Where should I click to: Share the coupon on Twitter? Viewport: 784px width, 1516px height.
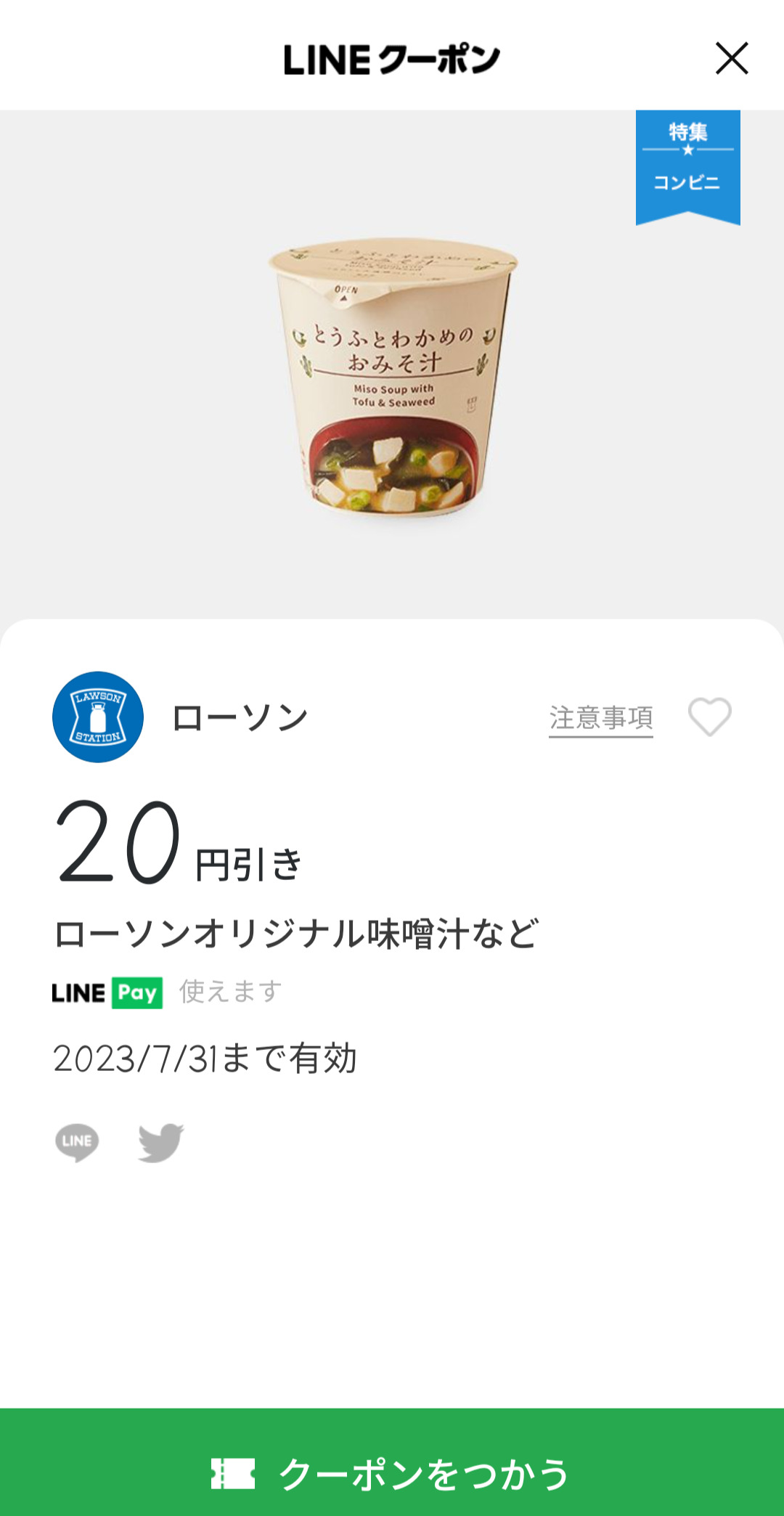click(160, 1142)
